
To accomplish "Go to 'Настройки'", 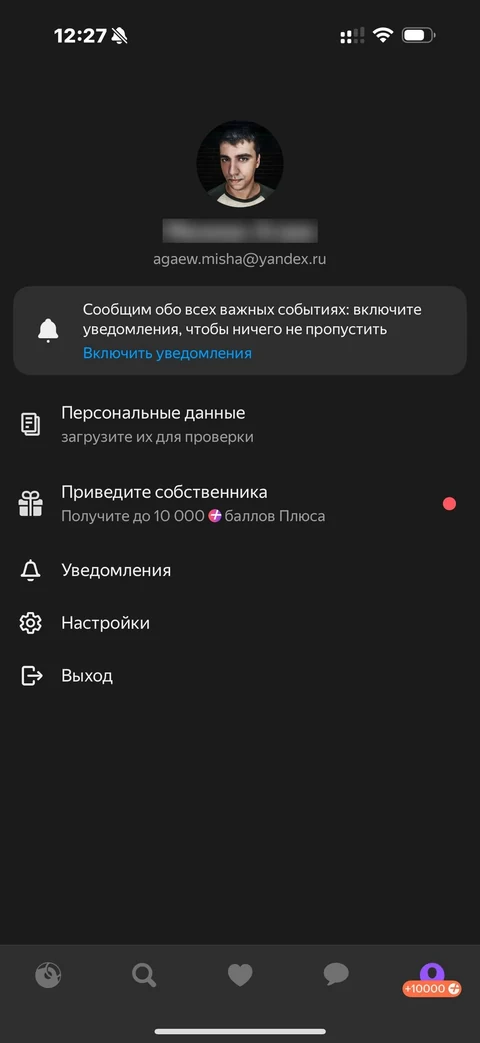I will click(240, 623).
